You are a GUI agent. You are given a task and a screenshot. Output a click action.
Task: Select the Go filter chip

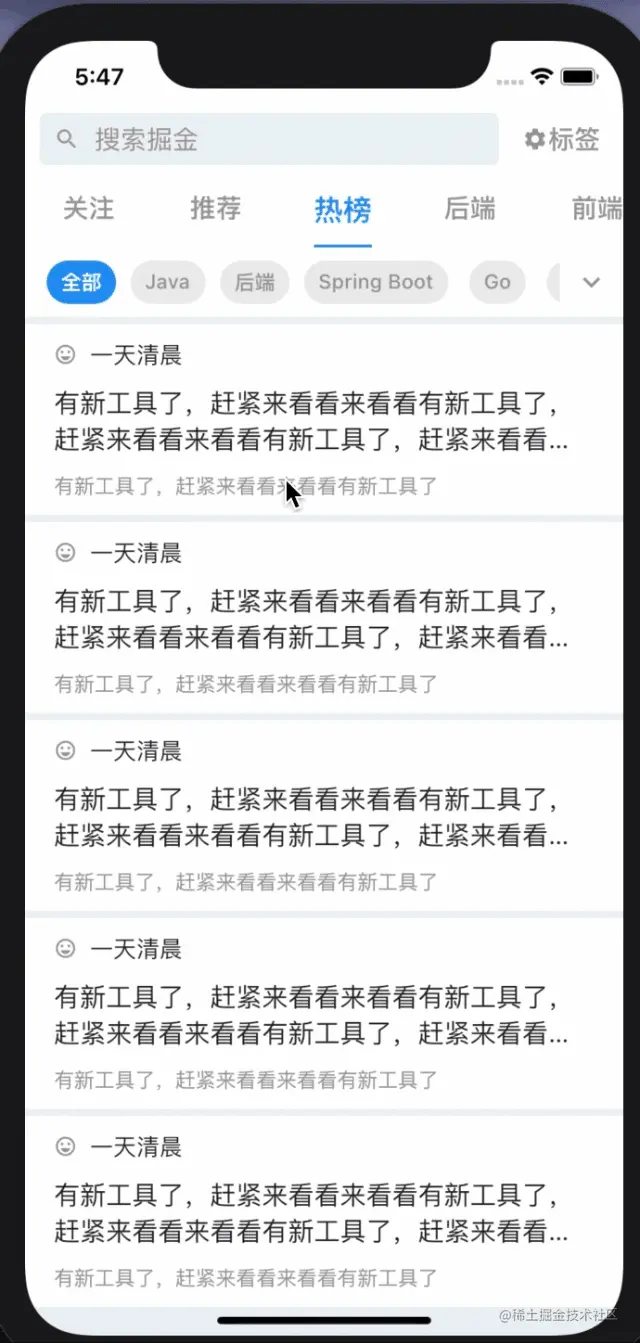click(497, 282)
